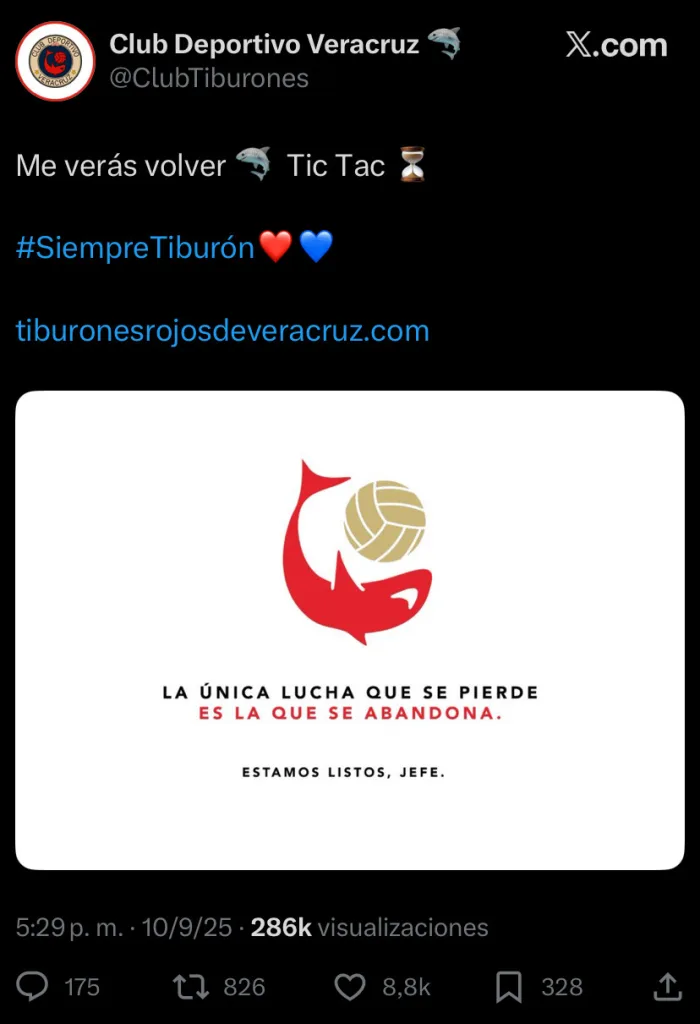
Task: Open Club Deportivo Veracruz profile picture
Action: 55,61
